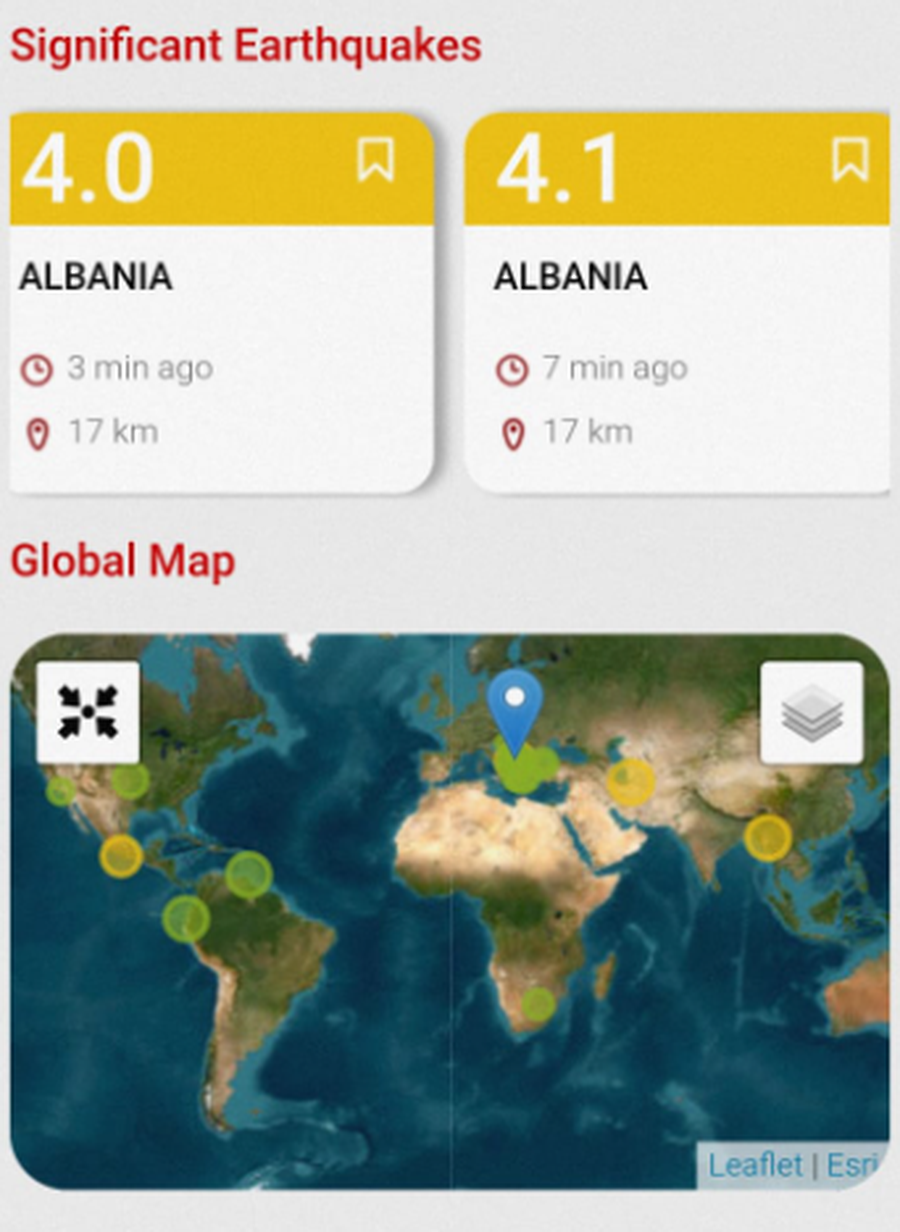This screenshot has width=900, height=1232.
Task: Open the map layers selector
Action: pos(811,712)
